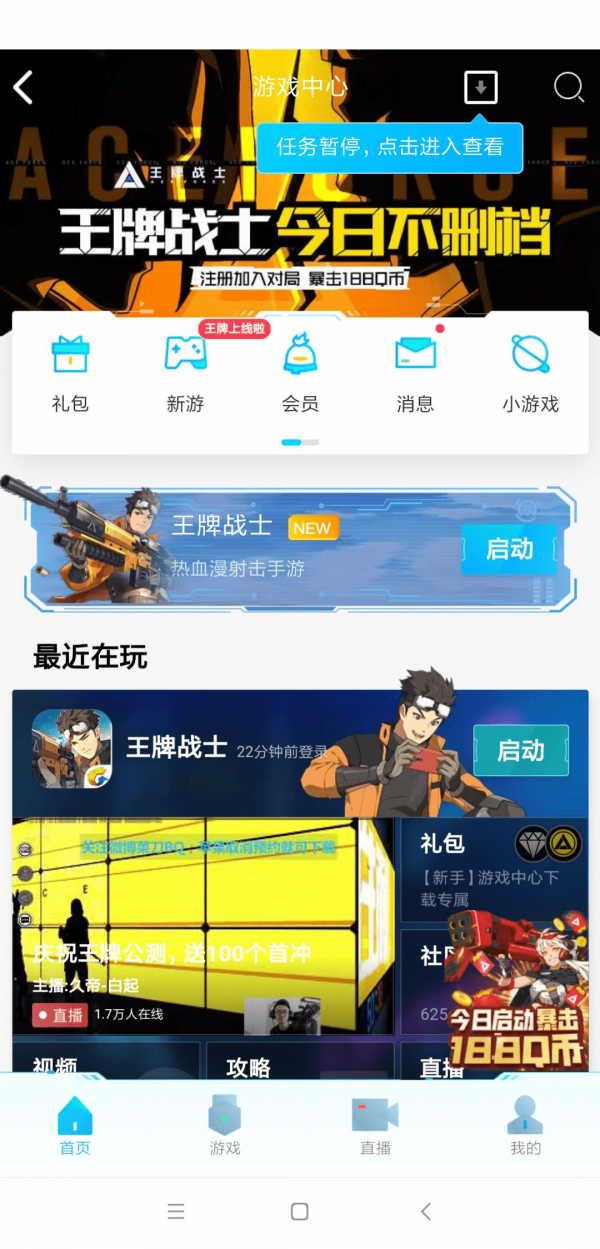Image resolution: width=600 pixels, height=1249 pixels.
Task: Tap 启动 in the 最近在玩 card
Action: coord(520,751)
